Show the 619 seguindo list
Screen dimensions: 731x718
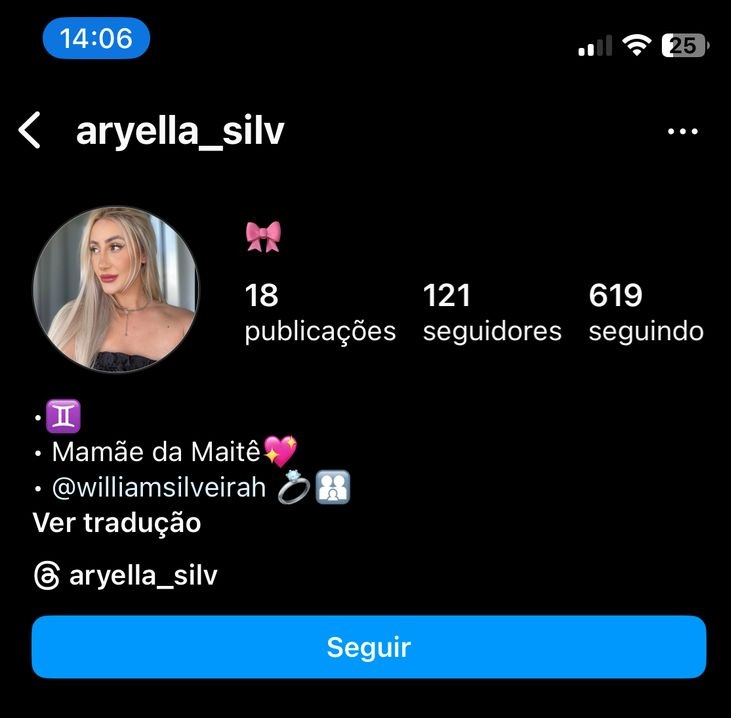point(646,312)
